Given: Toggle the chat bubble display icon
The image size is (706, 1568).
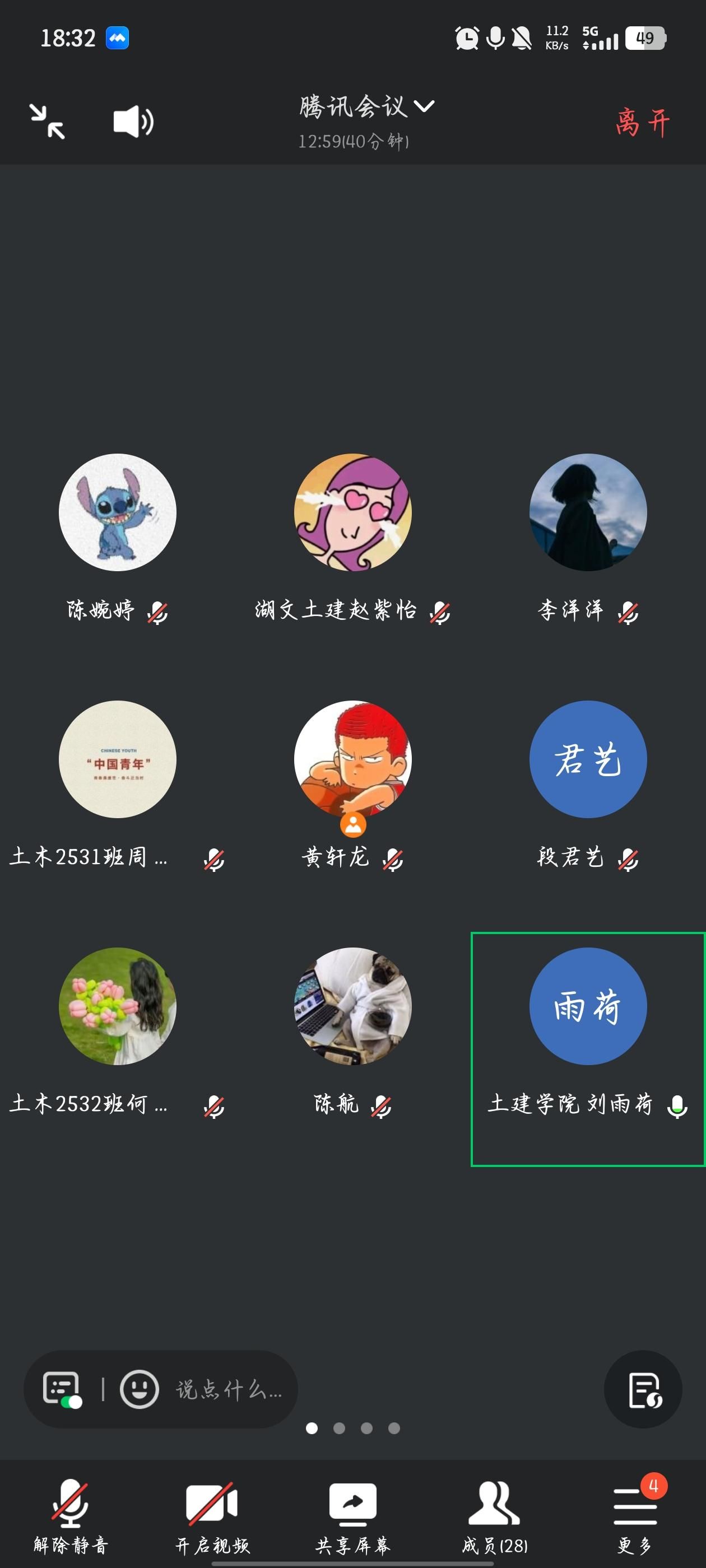Looking at the screenshot, I should [62, 1390].
